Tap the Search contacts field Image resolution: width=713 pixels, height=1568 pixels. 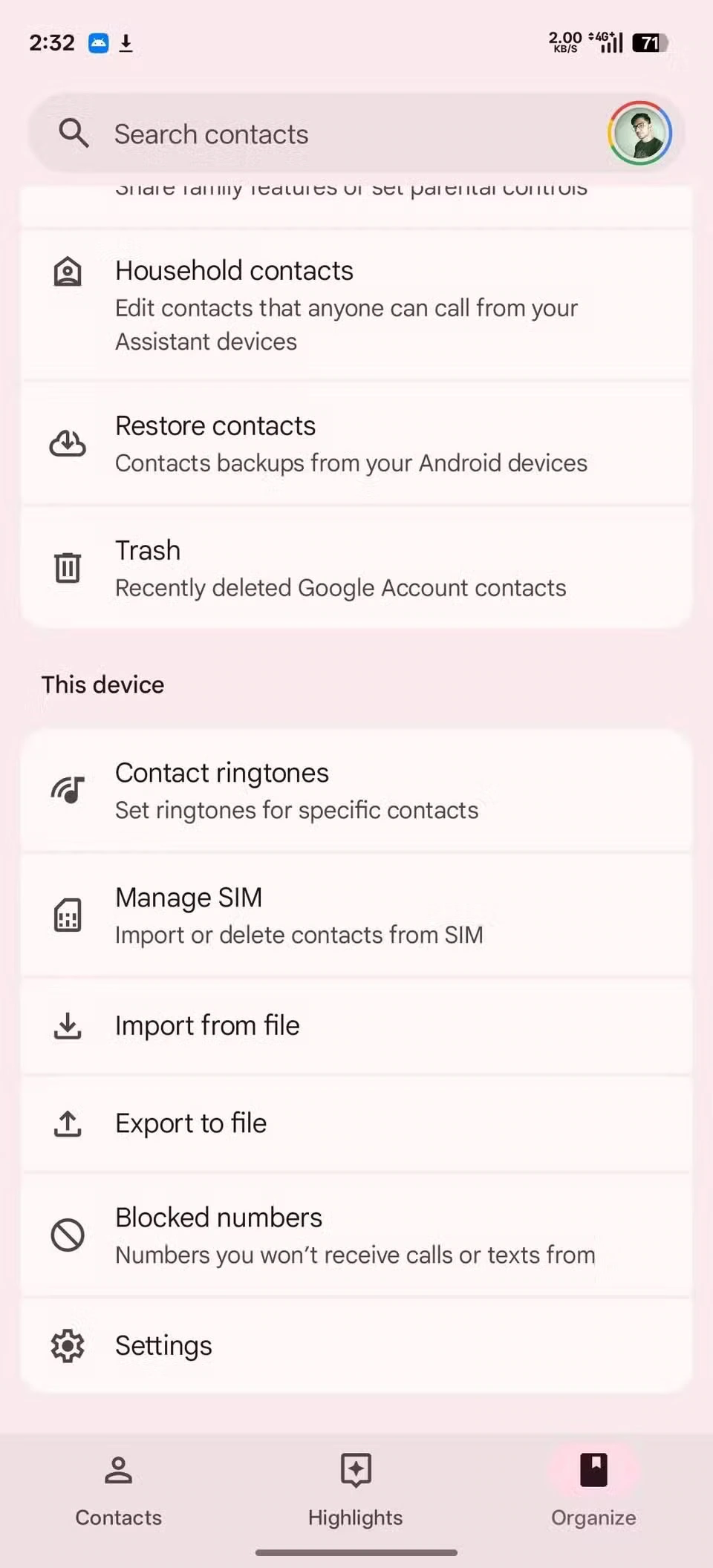297,134
